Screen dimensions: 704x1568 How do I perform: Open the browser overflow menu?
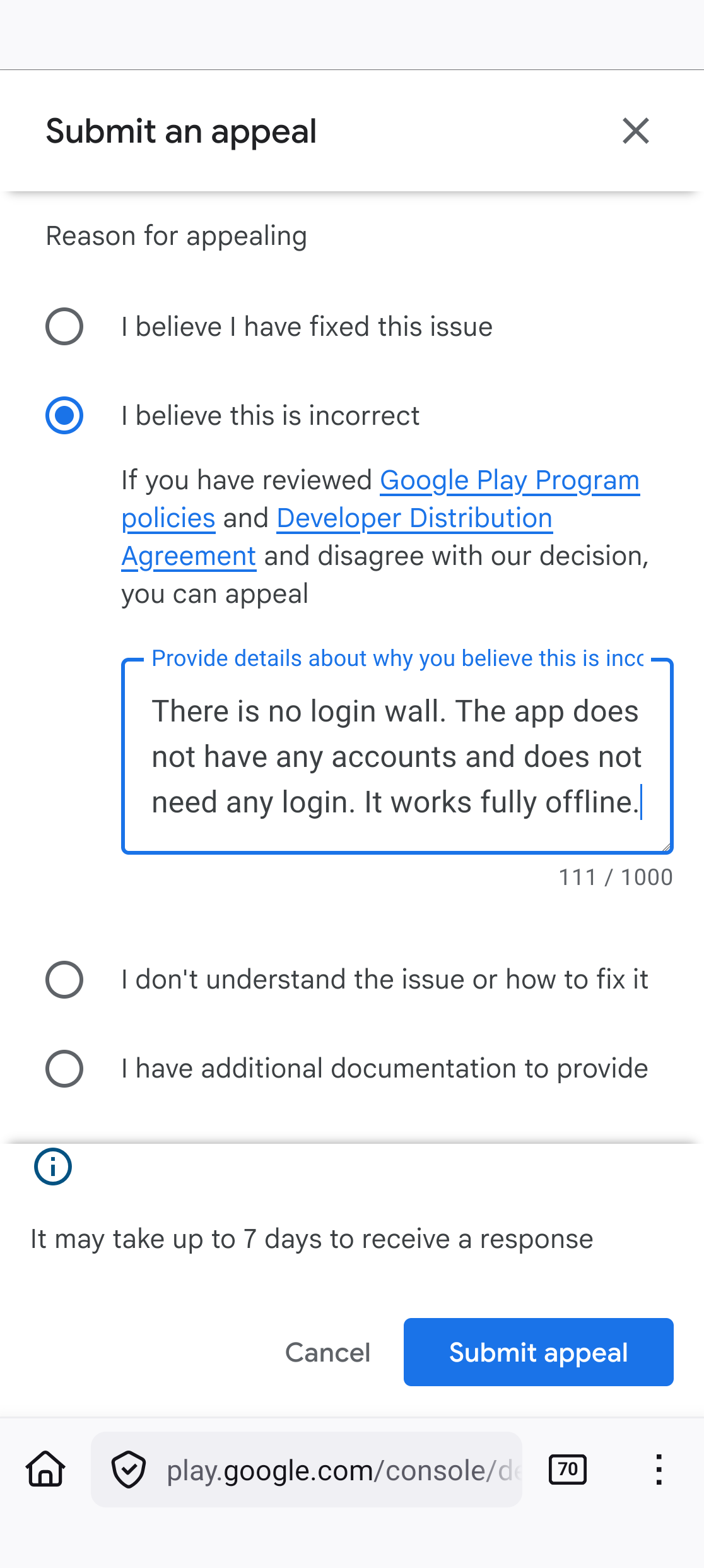[x=659, y=1470]
